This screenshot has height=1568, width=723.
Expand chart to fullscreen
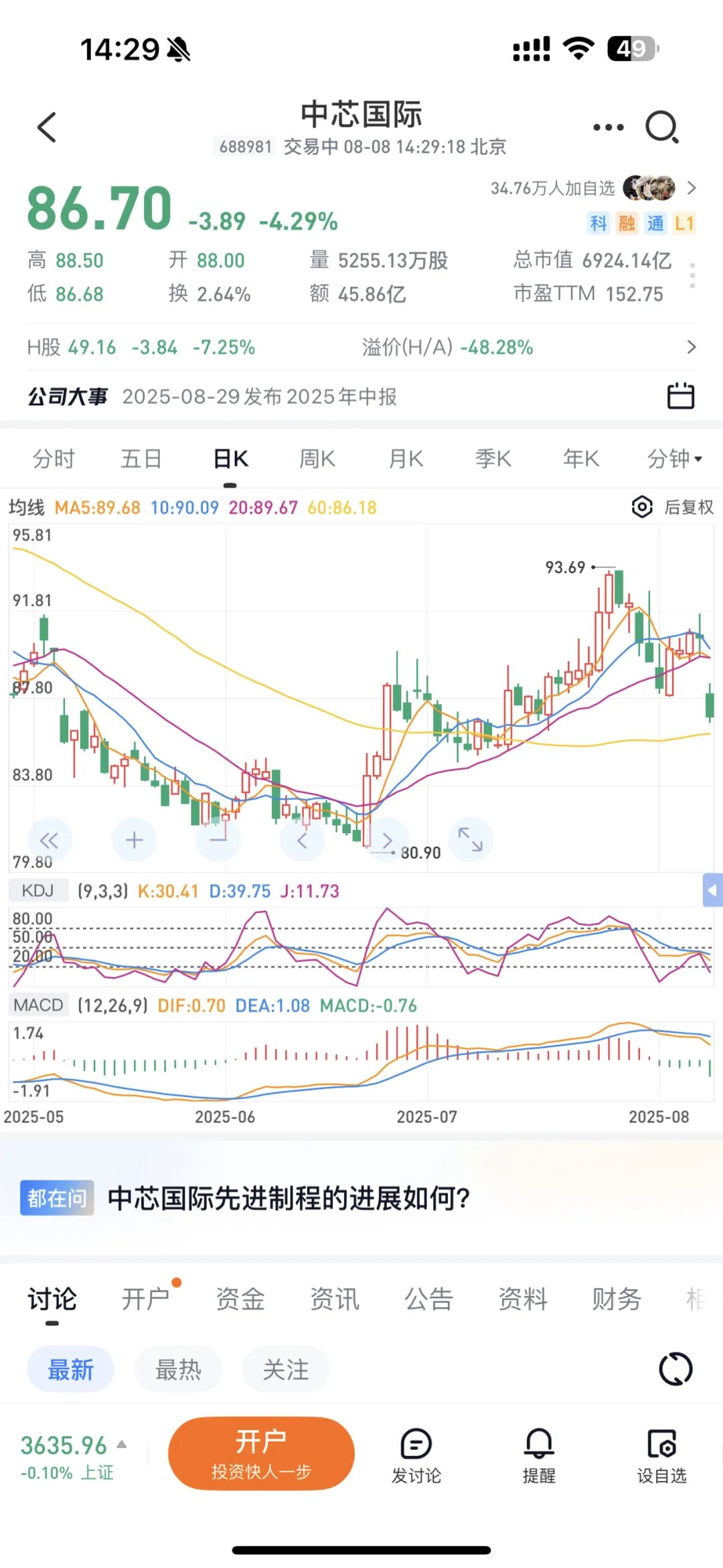point(470,840)
